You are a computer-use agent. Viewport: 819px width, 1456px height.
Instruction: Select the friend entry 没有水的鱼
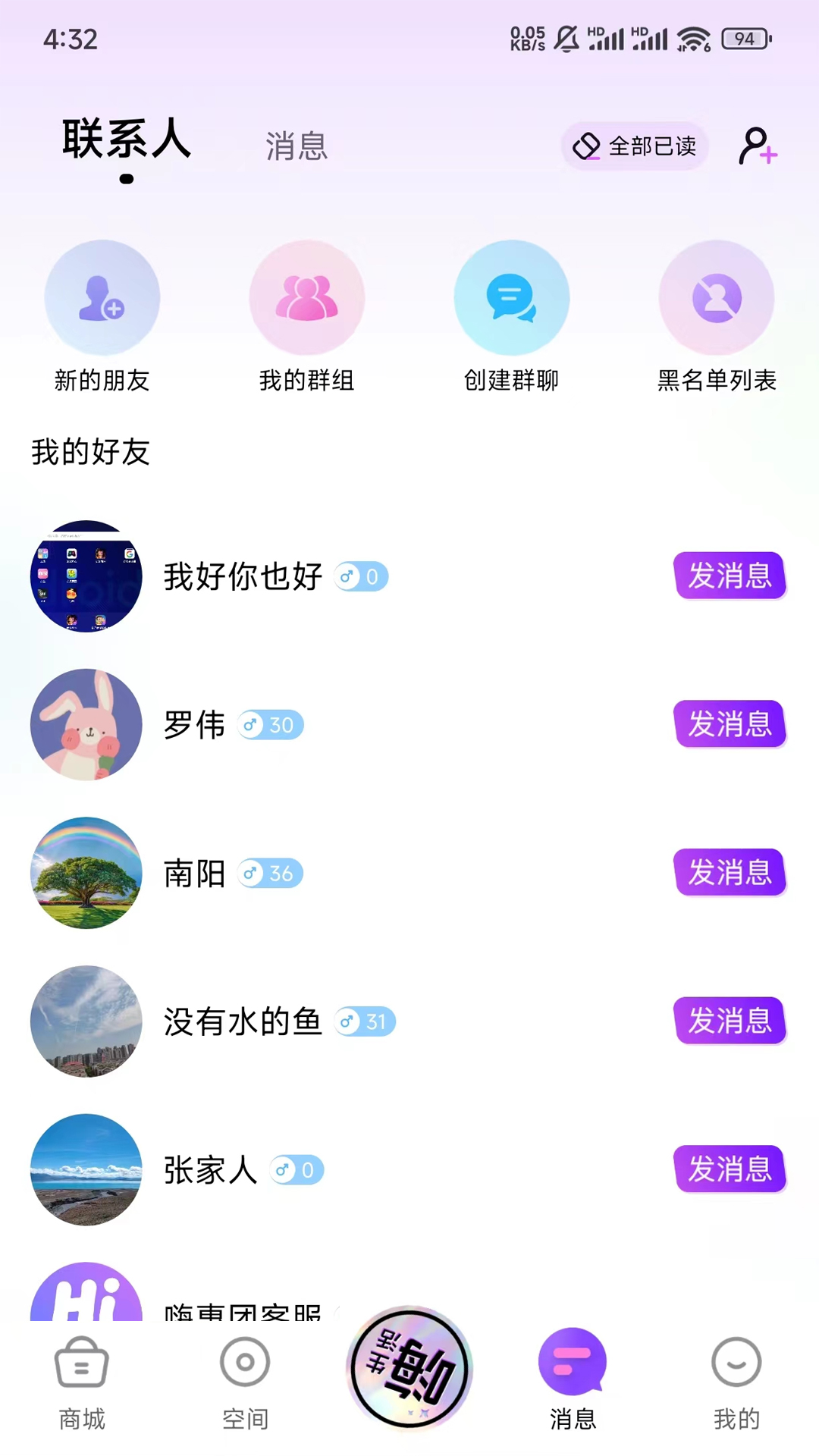(x=244, y=1021)
